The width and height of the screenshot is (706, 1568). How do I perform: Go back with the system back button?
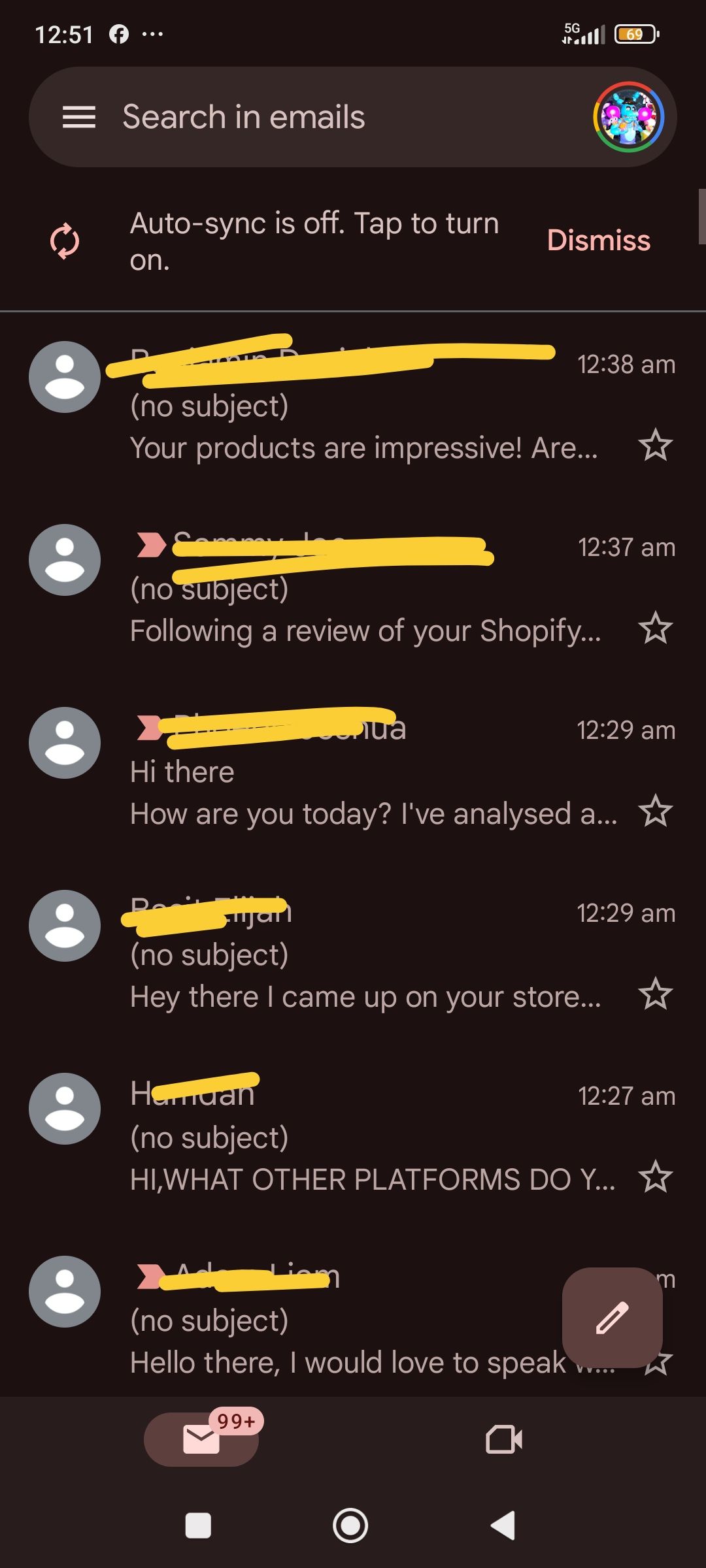point(503,1526)
